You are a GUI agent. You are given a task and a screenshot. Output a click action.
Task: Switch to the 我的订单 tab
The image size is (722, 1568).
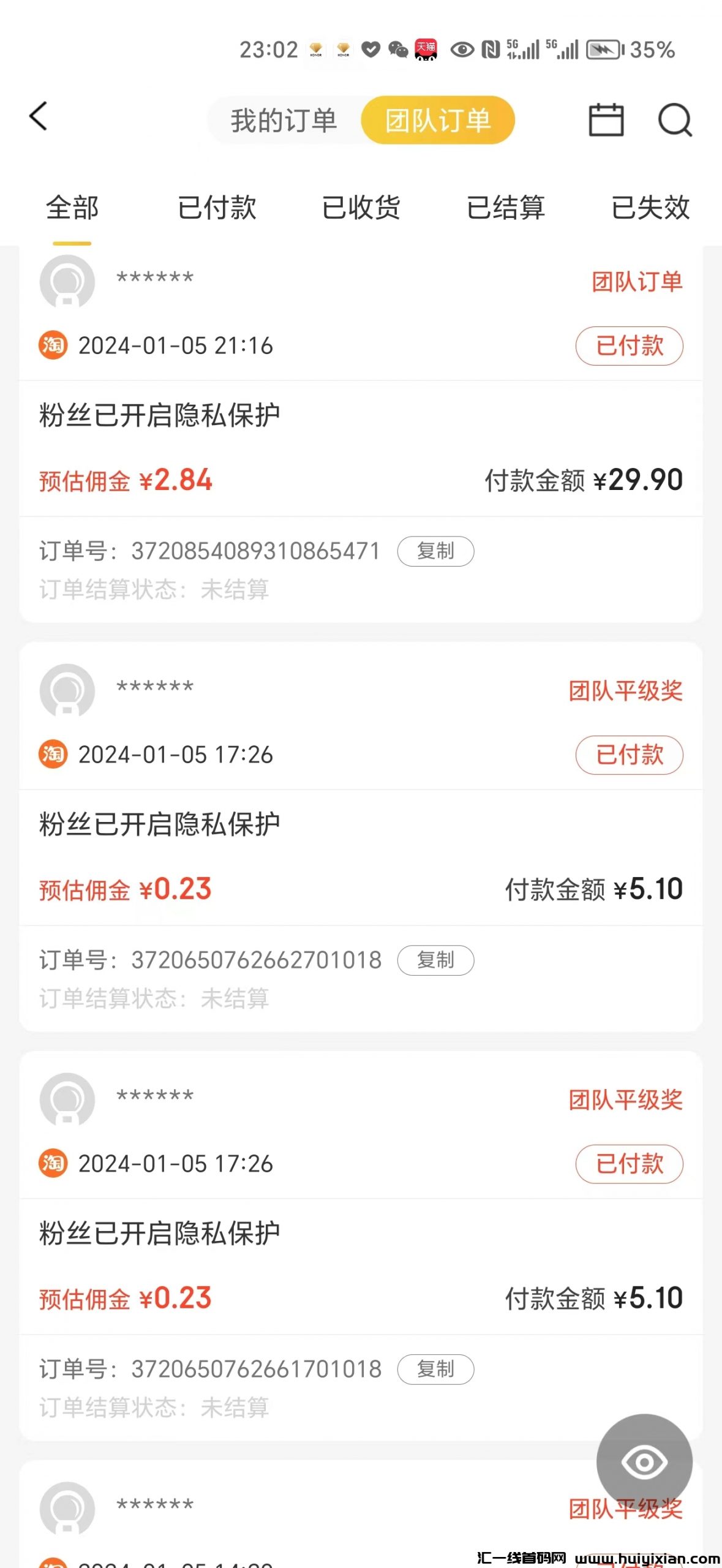click(x=283, y=120)
